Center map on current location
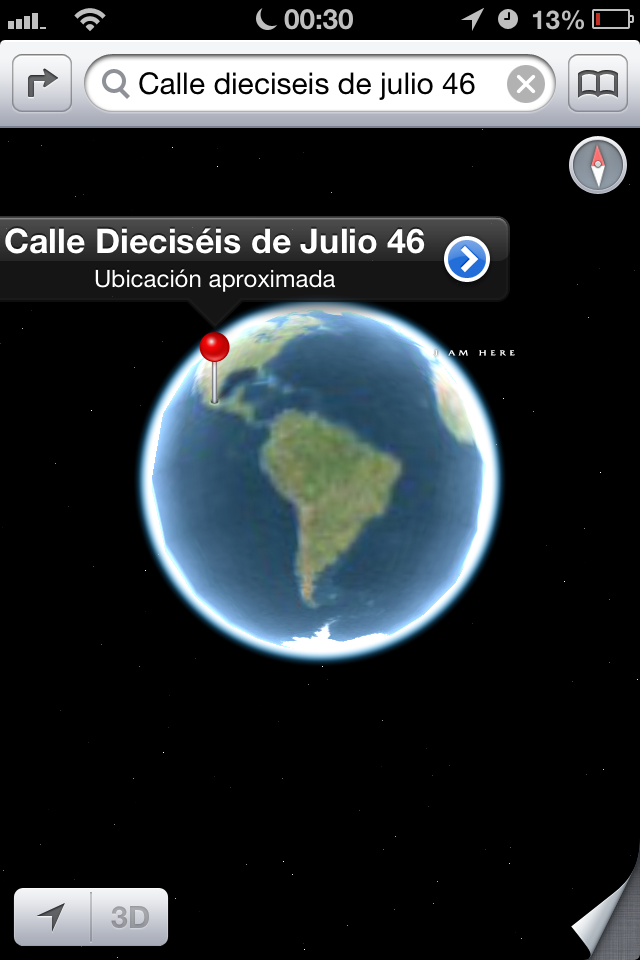This screenshot has height=960, width=640. click(x=52, y=916)
